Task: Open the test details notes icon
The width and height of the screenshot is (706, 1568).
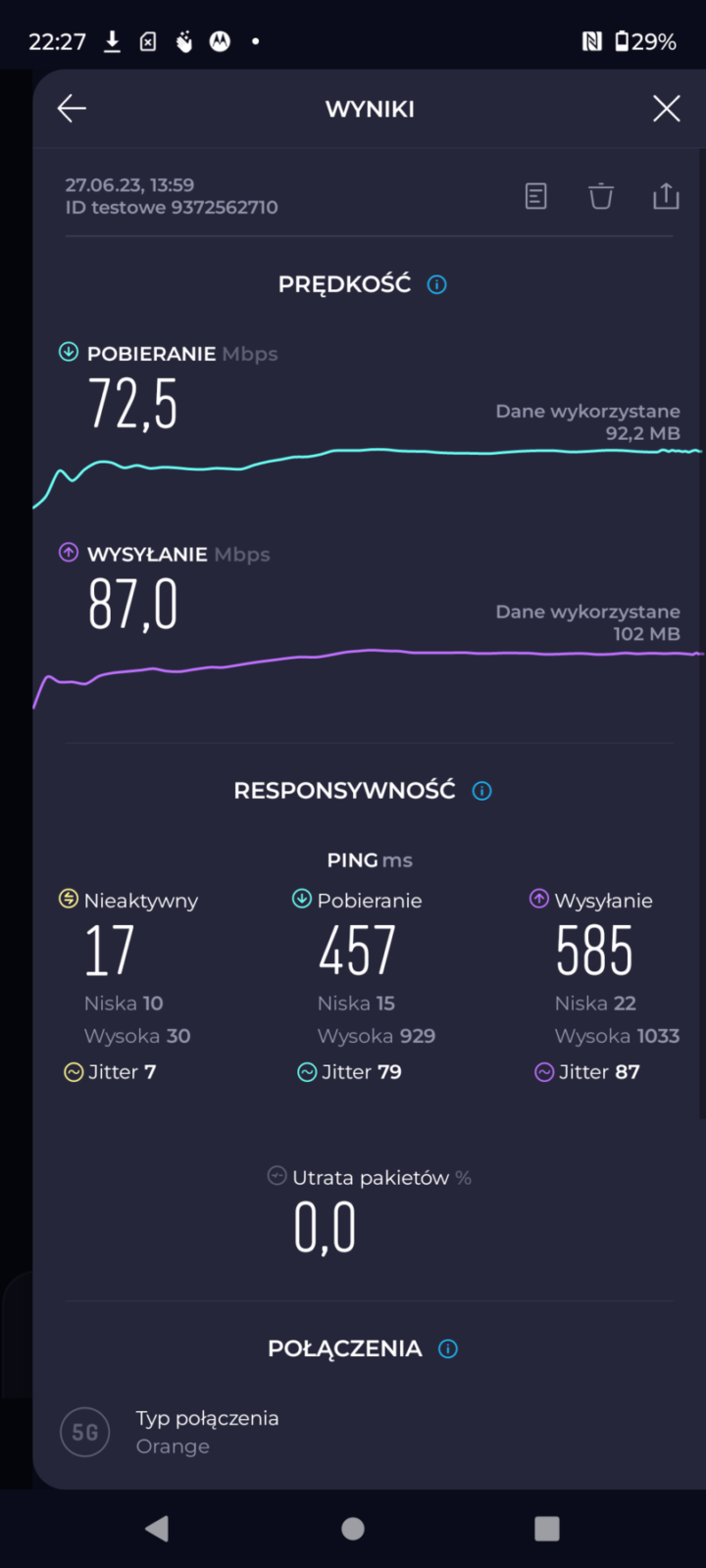Action: [x=535, y=196]
